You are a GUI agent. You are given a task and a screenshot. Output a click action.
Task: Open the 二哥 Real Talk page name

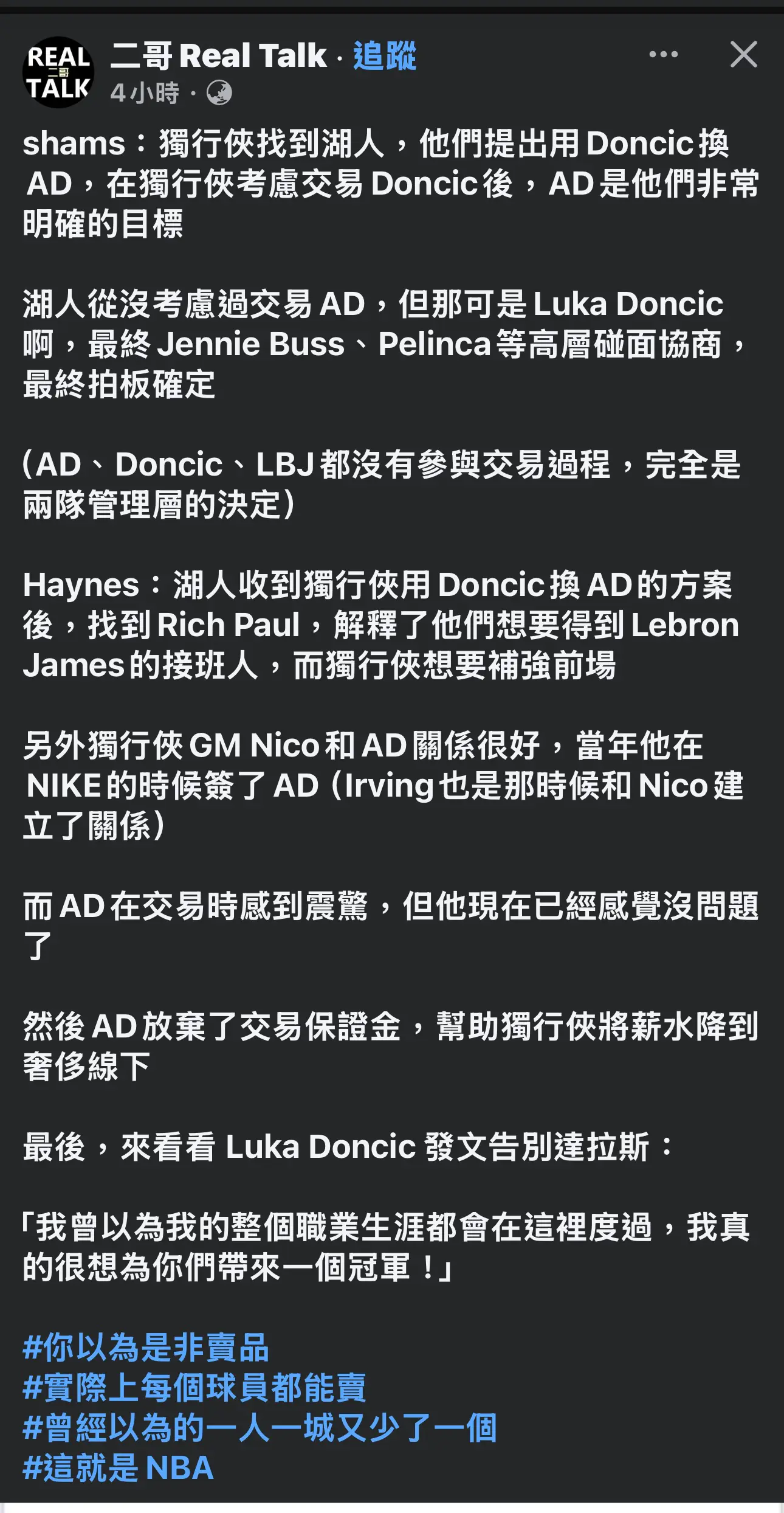click(219, 56)
